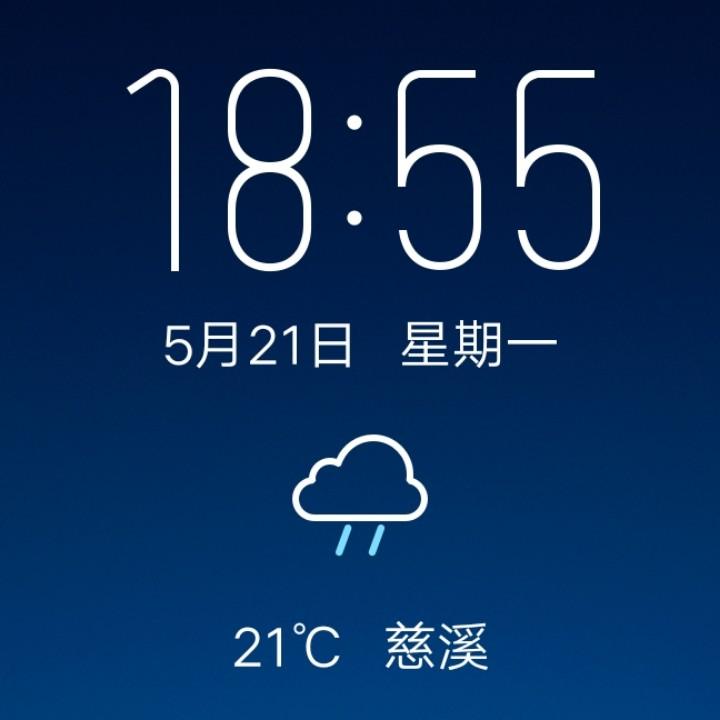This screenshot has height=720, width=720.
Task: Open the clock from the 18:55 time
Action: click(364, 170)
